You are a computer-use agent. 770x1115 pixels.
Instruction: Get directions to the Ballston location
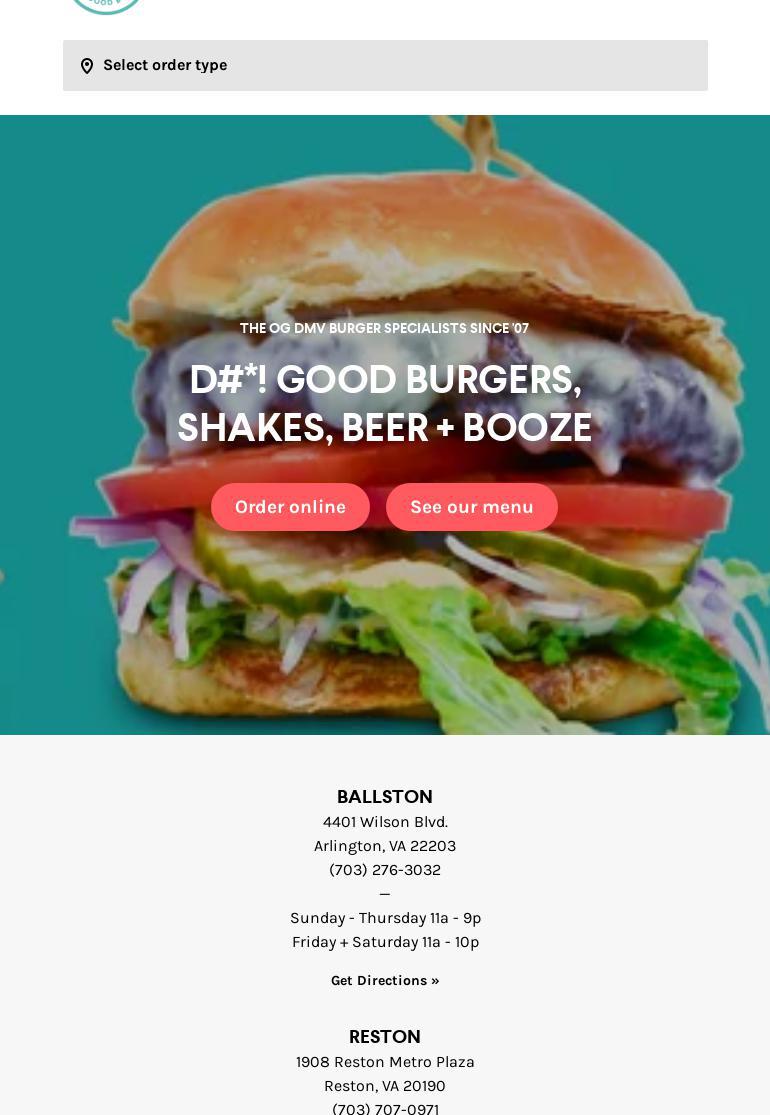385,981
